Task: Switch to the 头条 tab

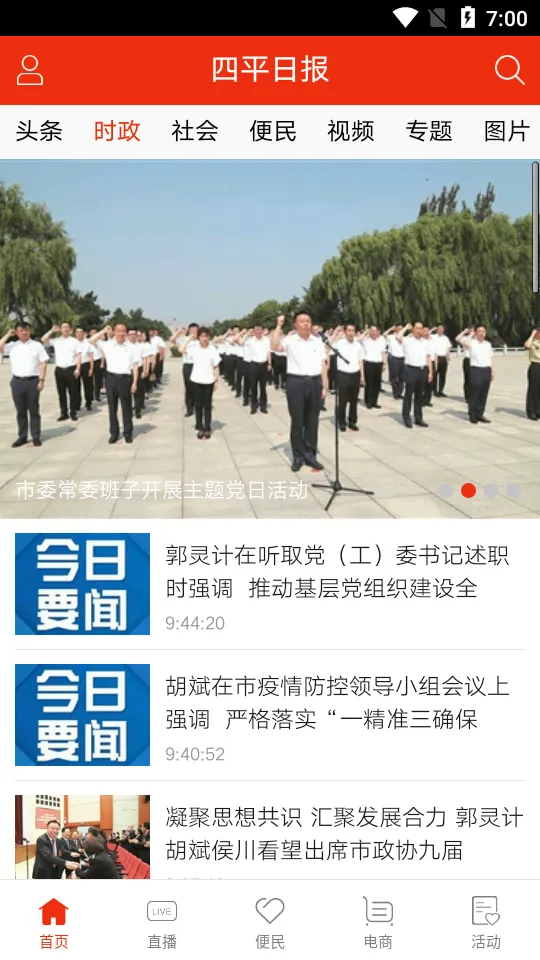Action: click(x=39, y=131)
